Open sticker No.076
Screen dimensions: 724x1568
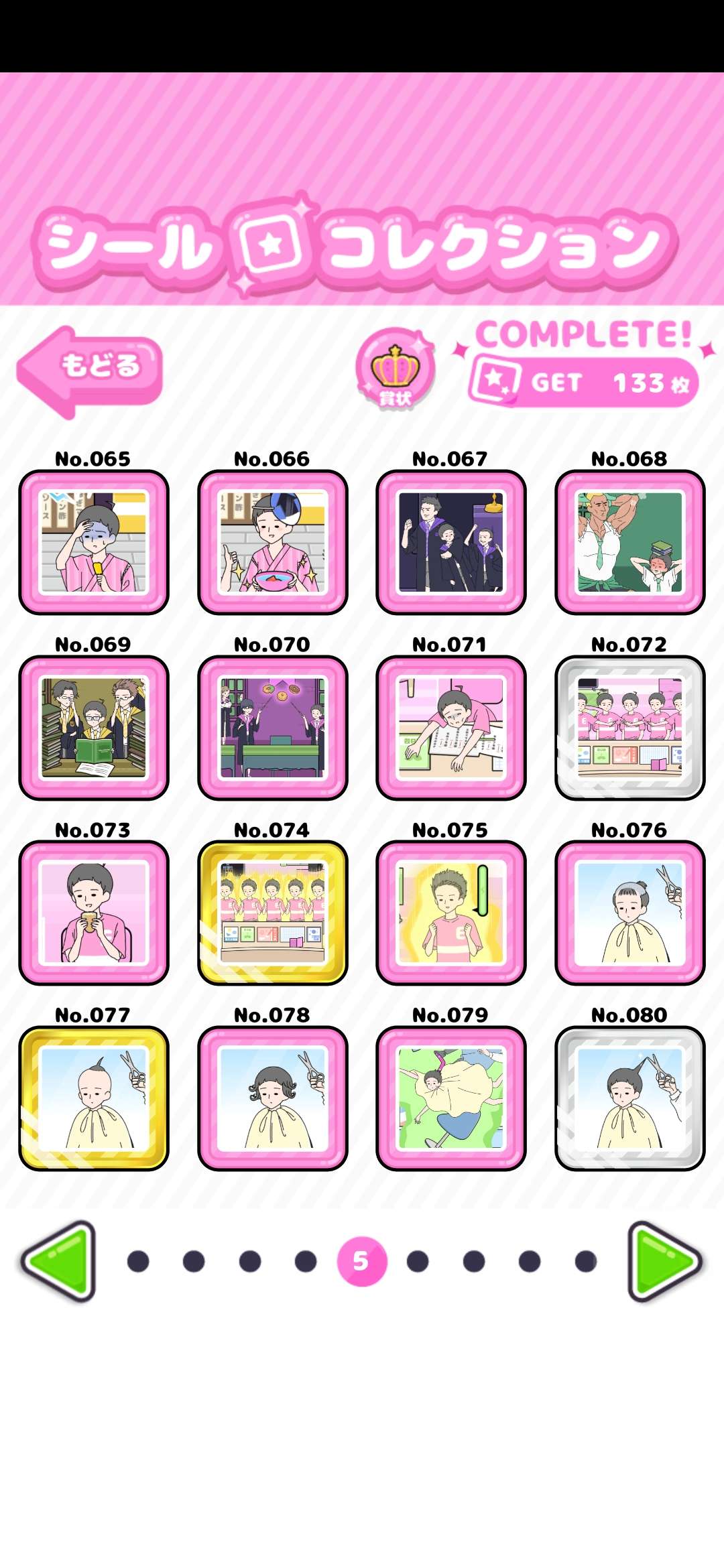pyautogui.click(x=629, y=913)
